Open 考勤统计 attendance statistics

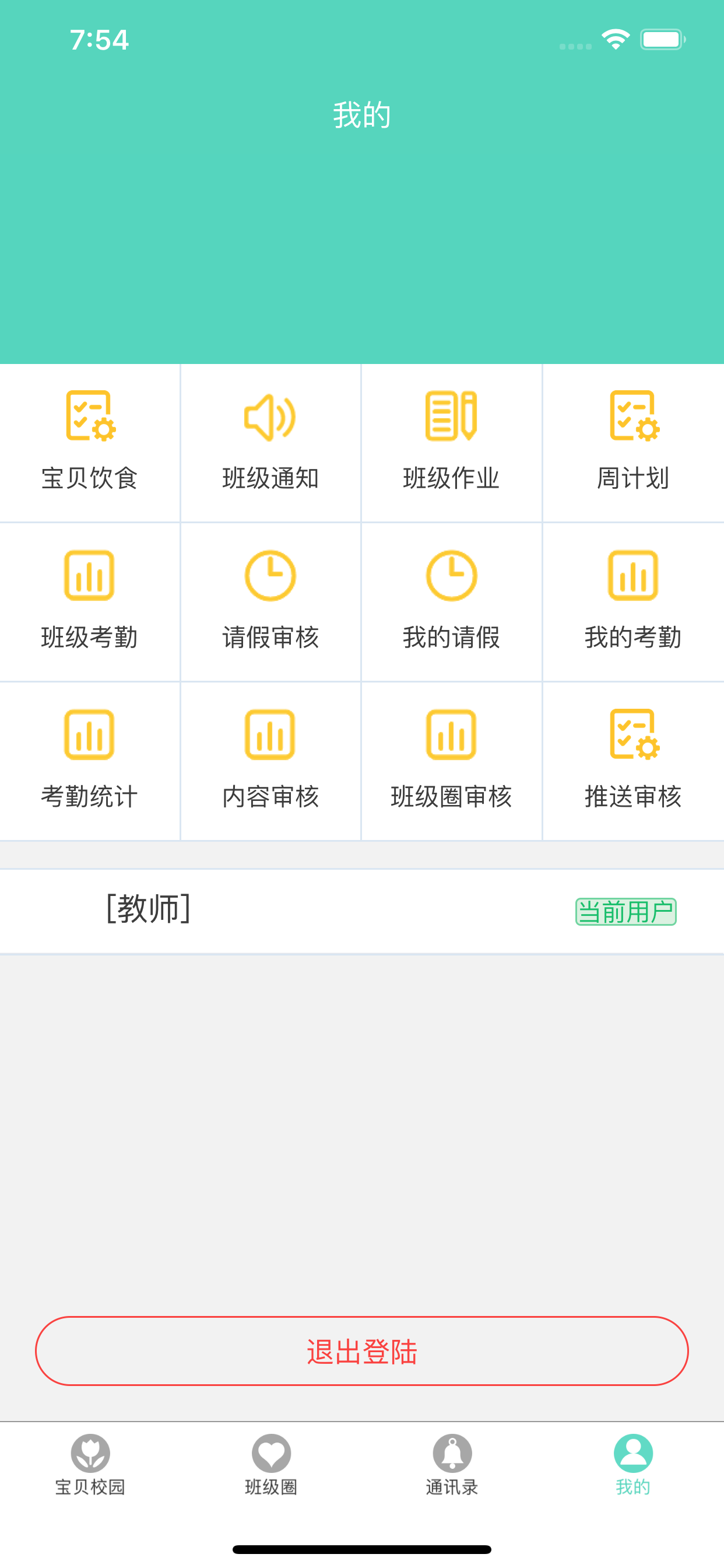coord(89,761)
